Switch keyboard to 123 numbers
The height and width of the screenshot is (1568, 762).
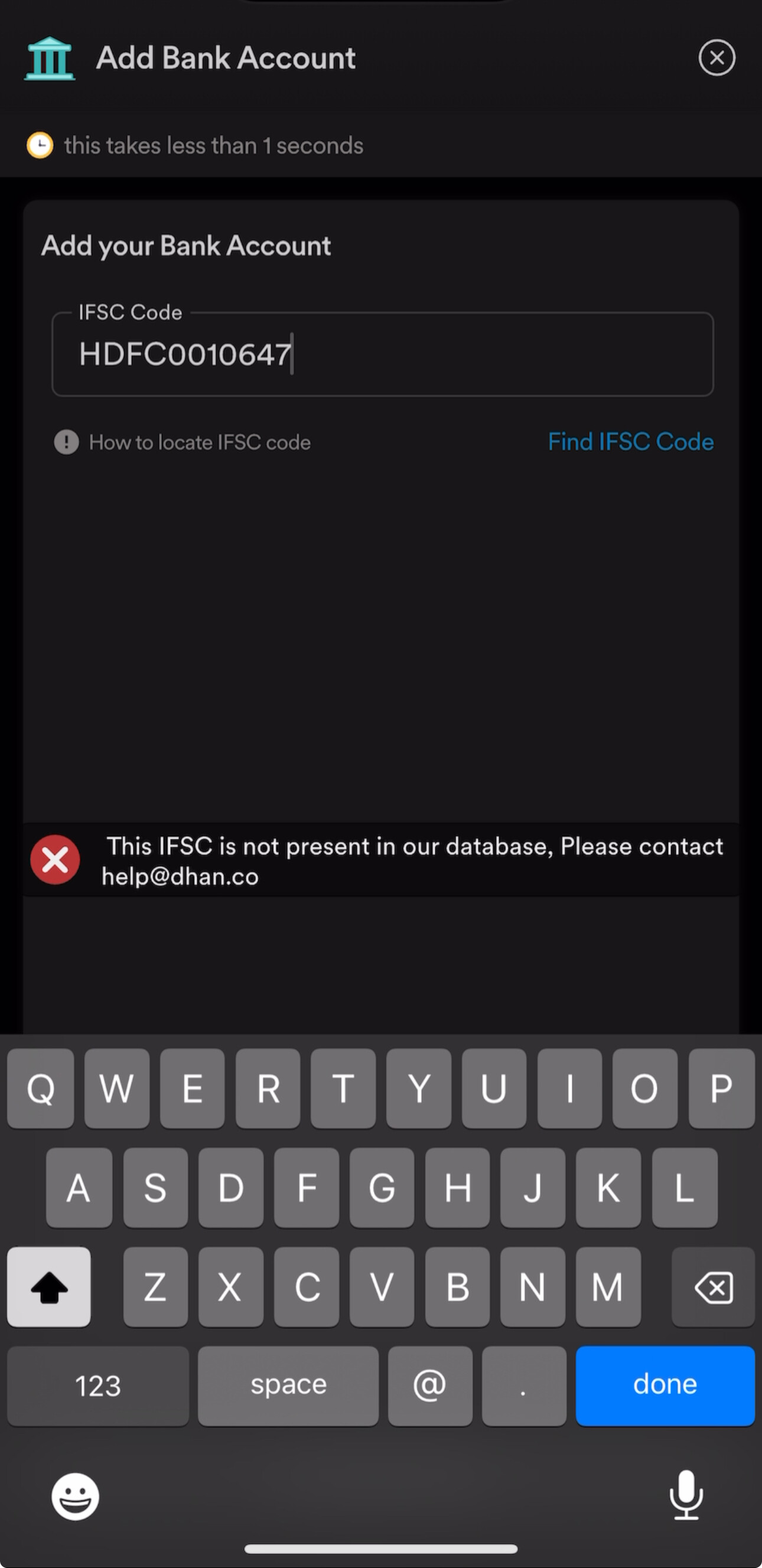pyautogui.click(x=98, y=1385)
